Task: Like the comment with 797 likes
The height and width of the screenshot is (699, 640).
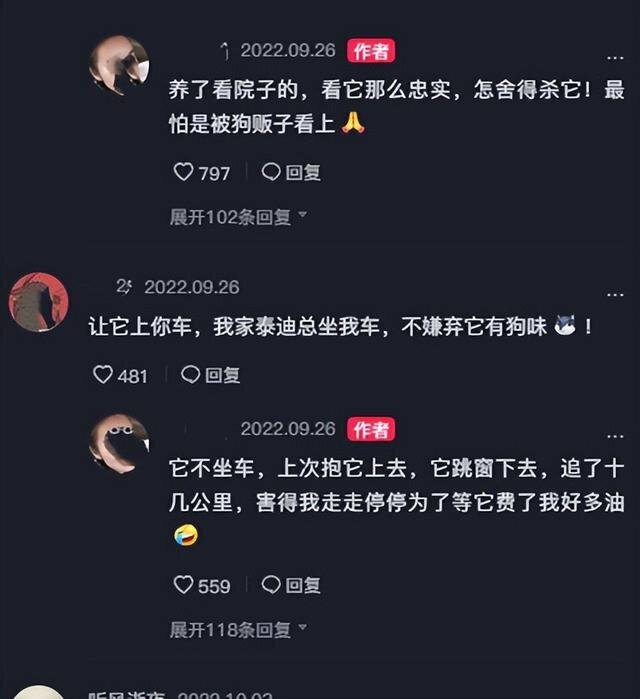Action: pyautogui.click(x=184, y=173)
